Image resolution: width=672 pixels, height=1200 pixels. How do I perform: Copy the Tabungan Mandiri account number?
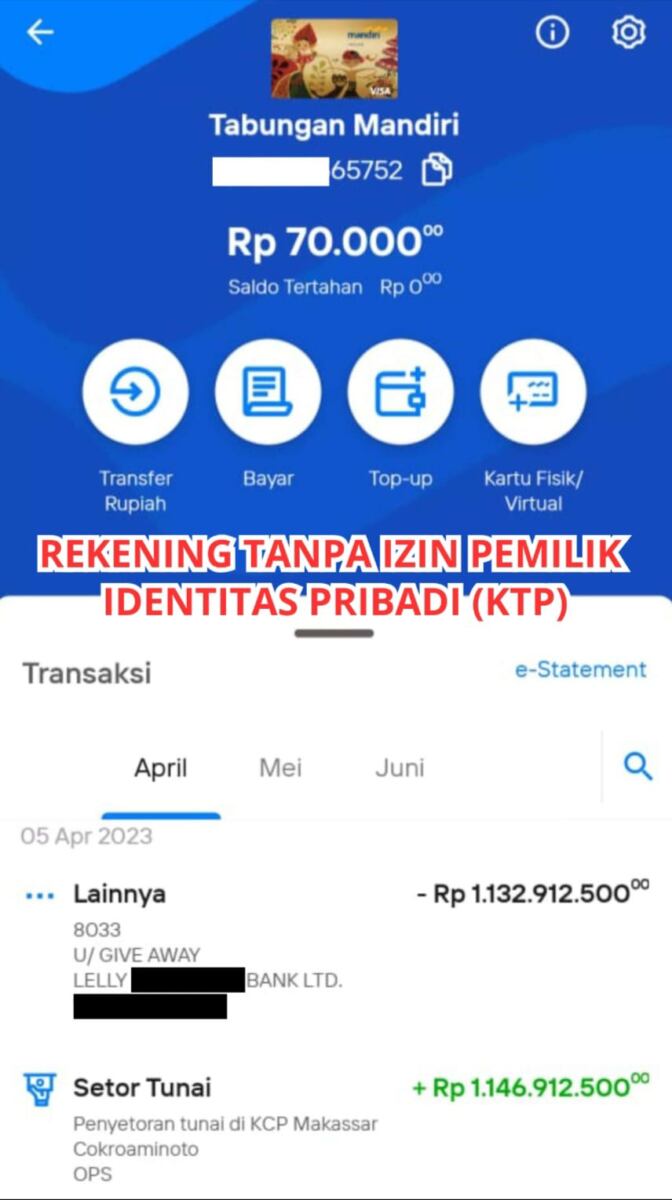[x=437, y=171]
